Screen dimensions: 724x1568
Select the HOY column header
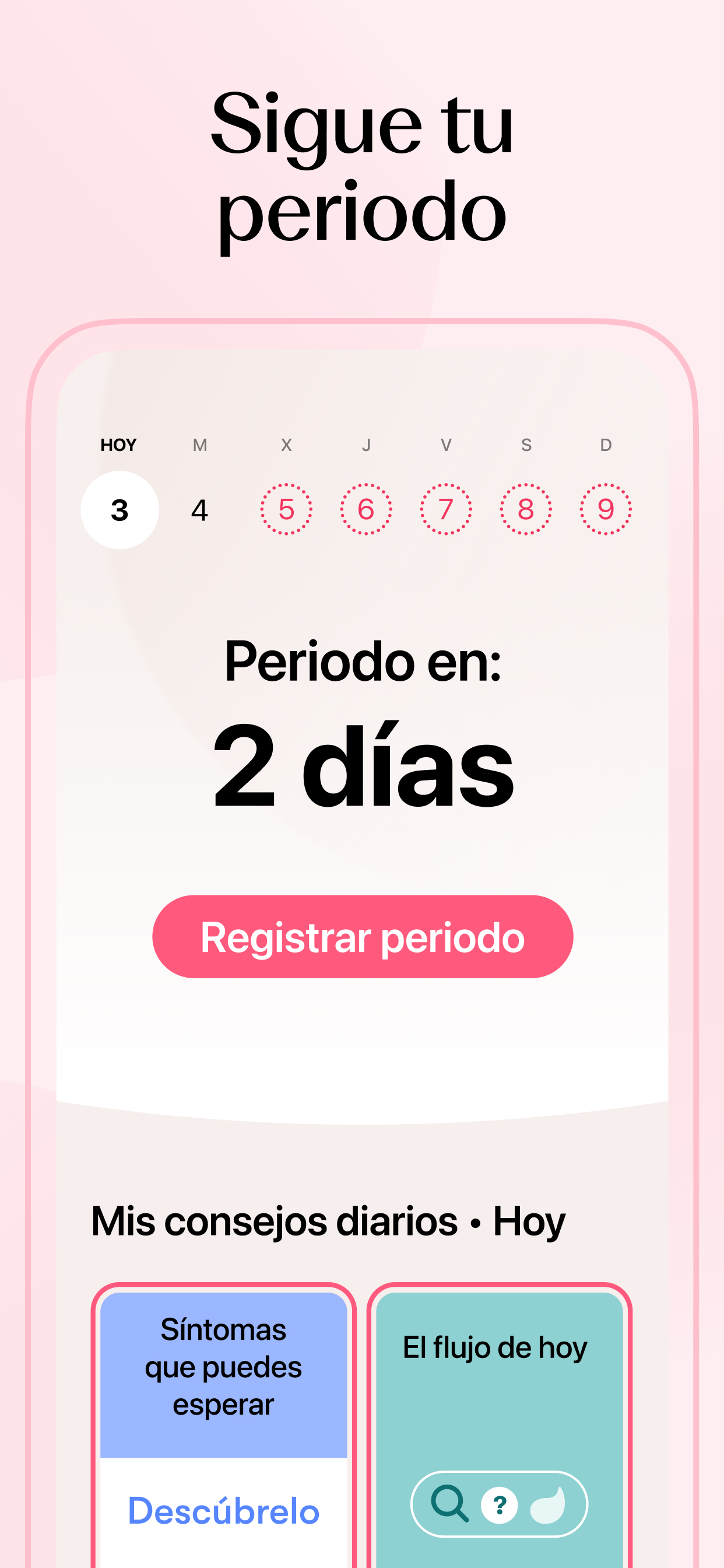[119, 445]
